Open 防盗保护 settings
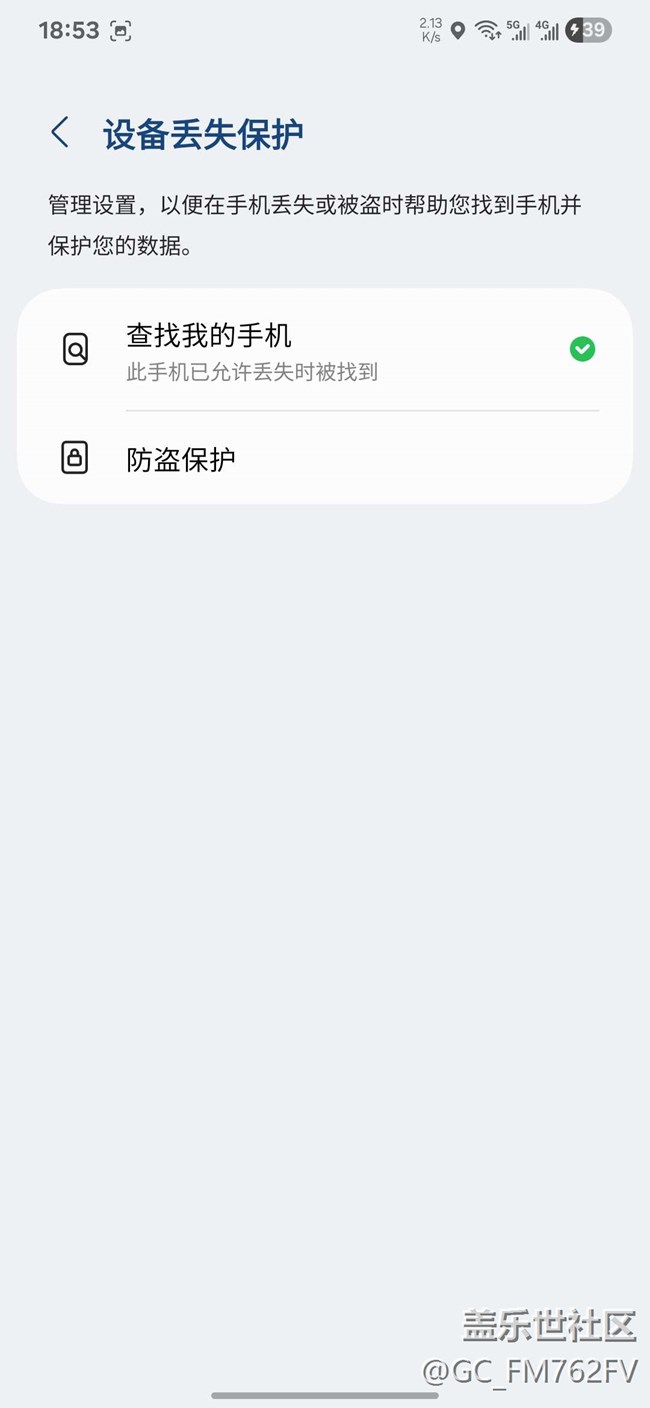Viewport: 650px width, 1408px height. pyautogui.click(x=325, y=458)
